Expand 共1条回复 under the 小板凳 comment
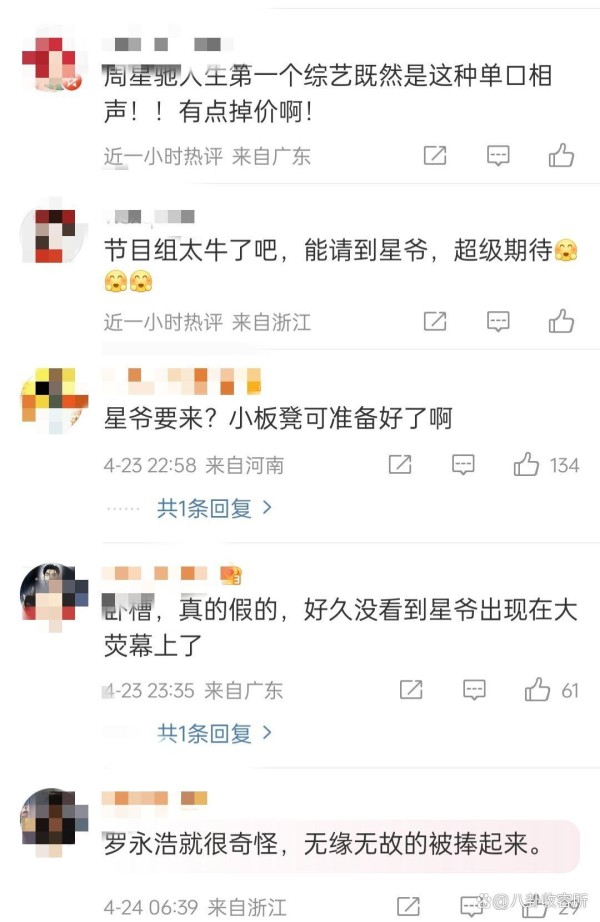 [214, 508]
